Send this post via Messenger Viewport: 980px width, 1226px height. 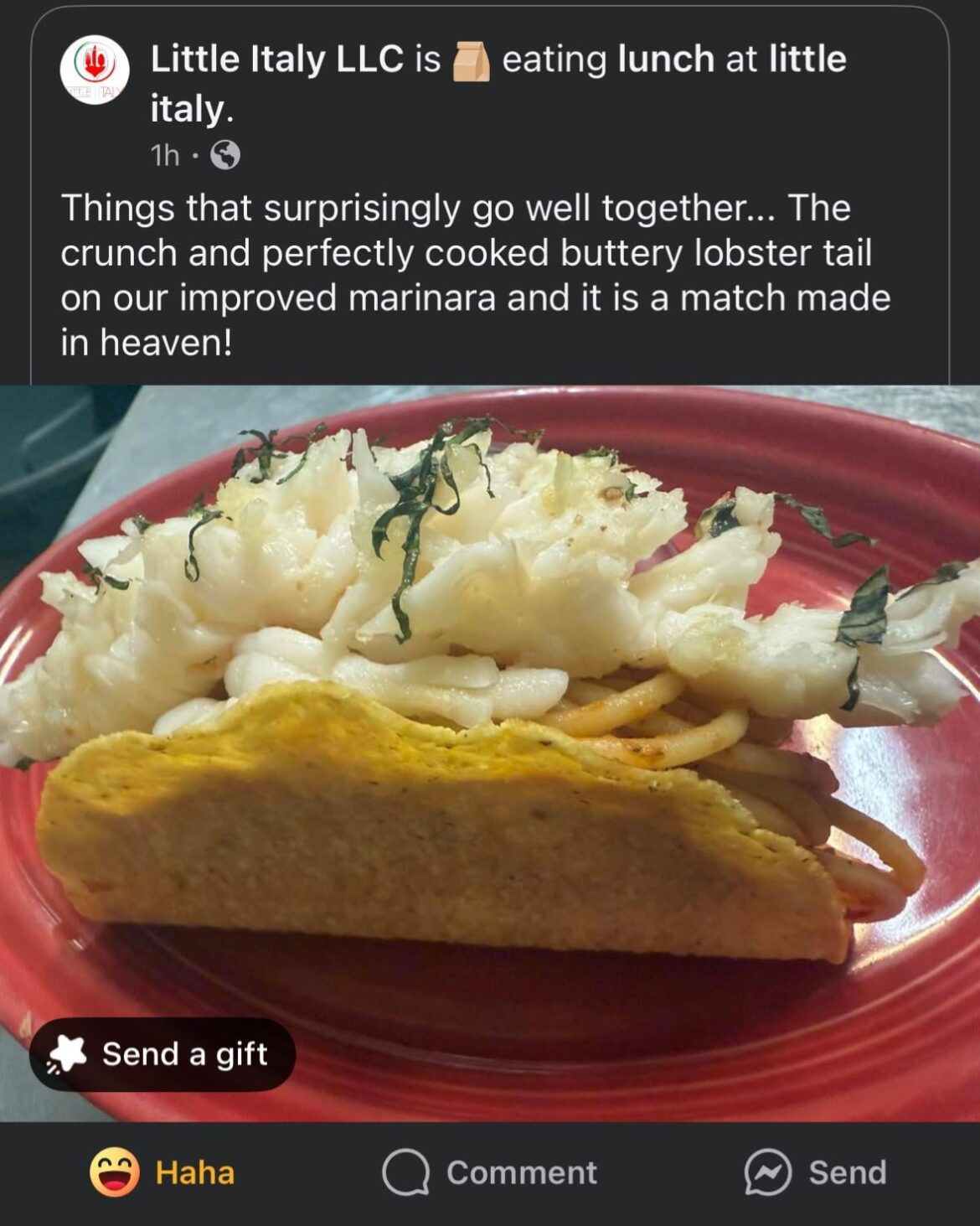(815, 1172)
